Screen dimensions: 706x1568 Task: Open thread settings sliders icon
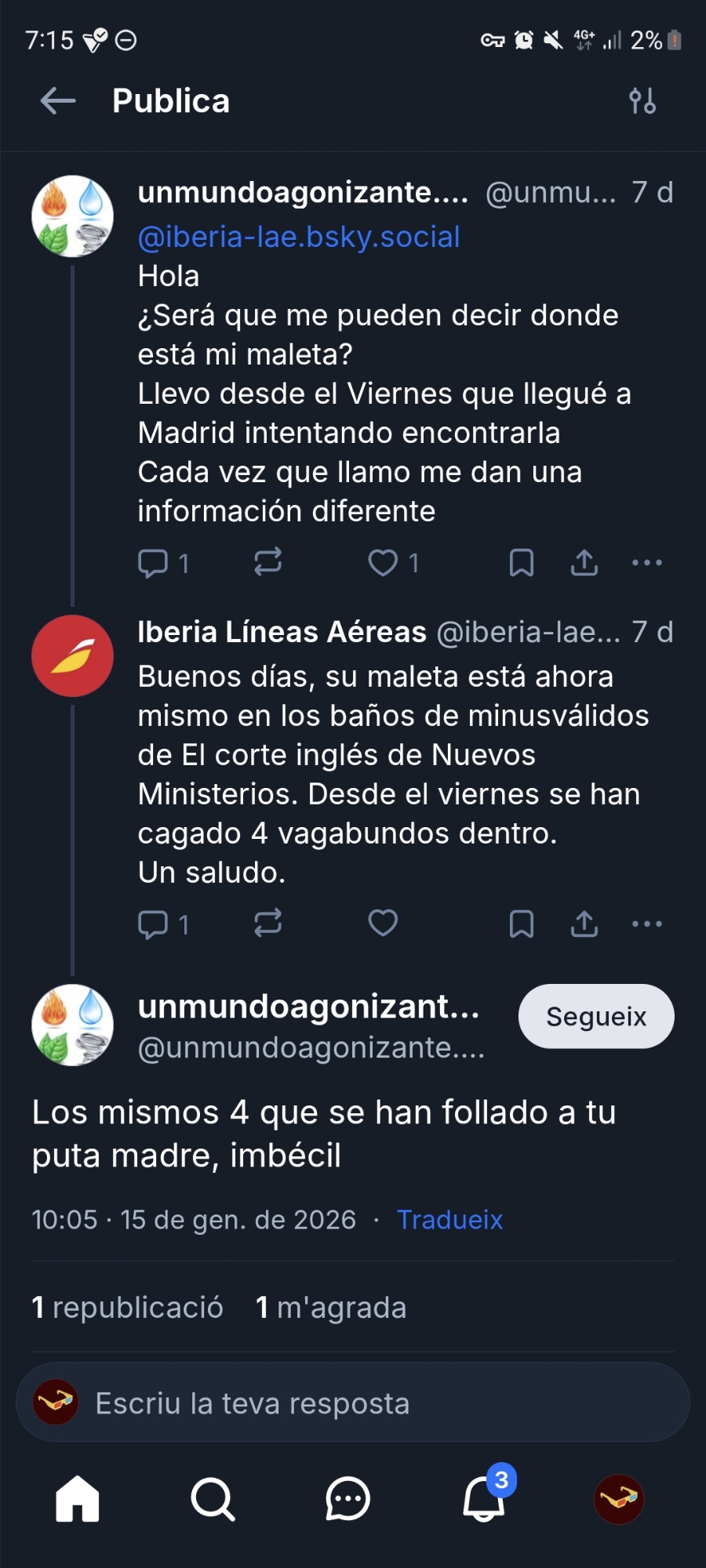[x=642, y=101]
